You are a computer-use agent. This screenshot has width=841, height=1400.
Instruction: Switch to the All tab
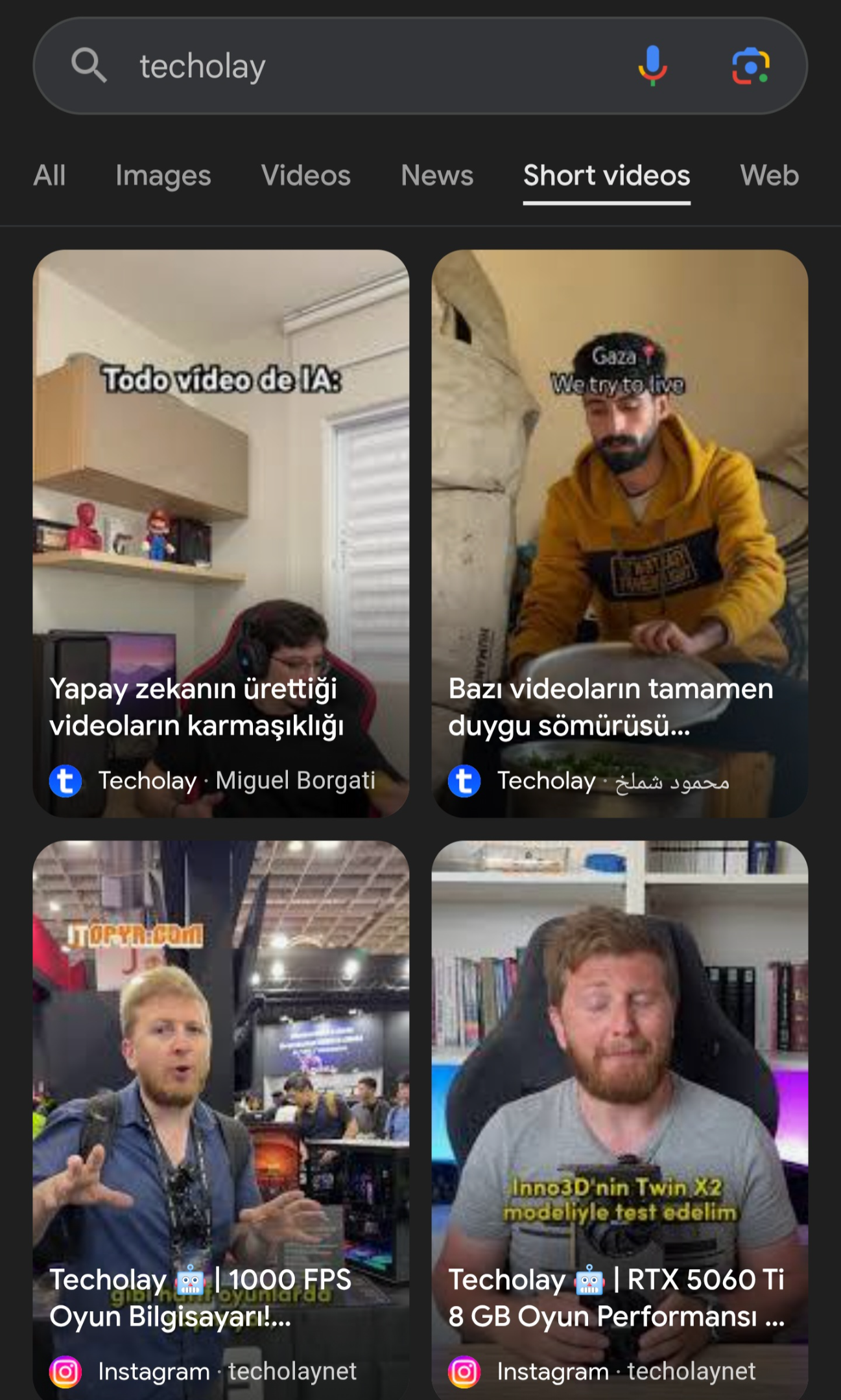(x=49, y=176)
